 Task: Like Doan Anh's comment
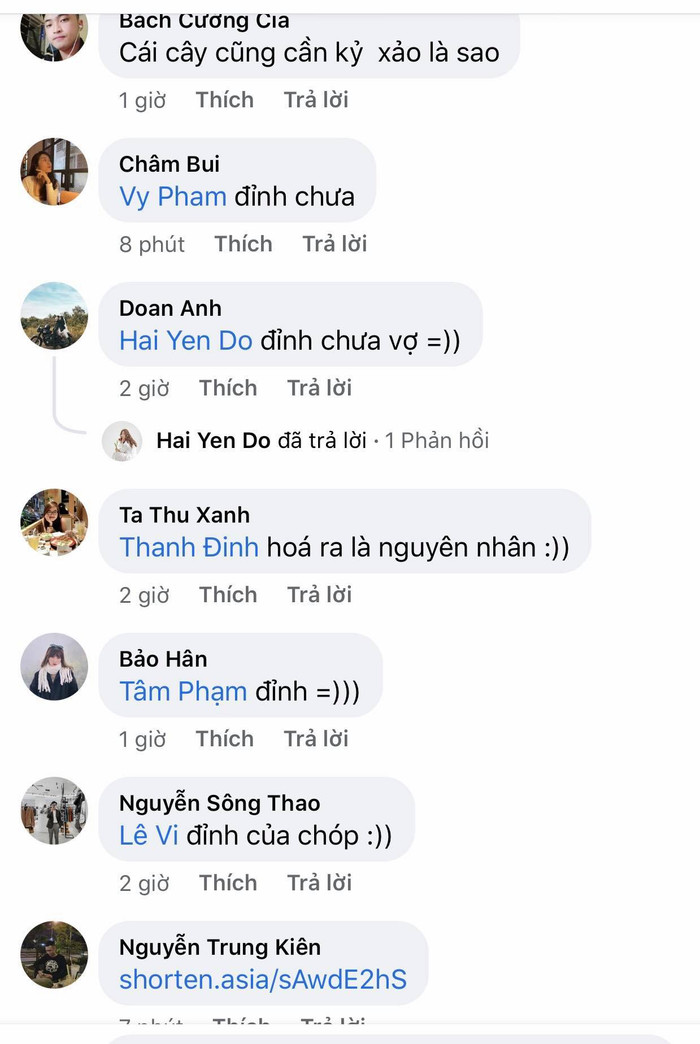pos(228,388)
